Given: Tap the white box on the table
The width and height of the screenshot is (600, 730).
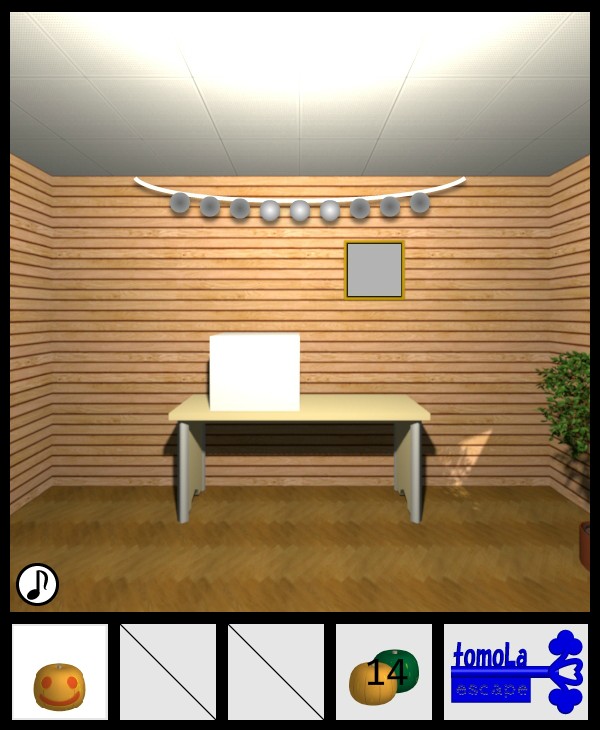Looking at the screenshot, I should [255, 371].
